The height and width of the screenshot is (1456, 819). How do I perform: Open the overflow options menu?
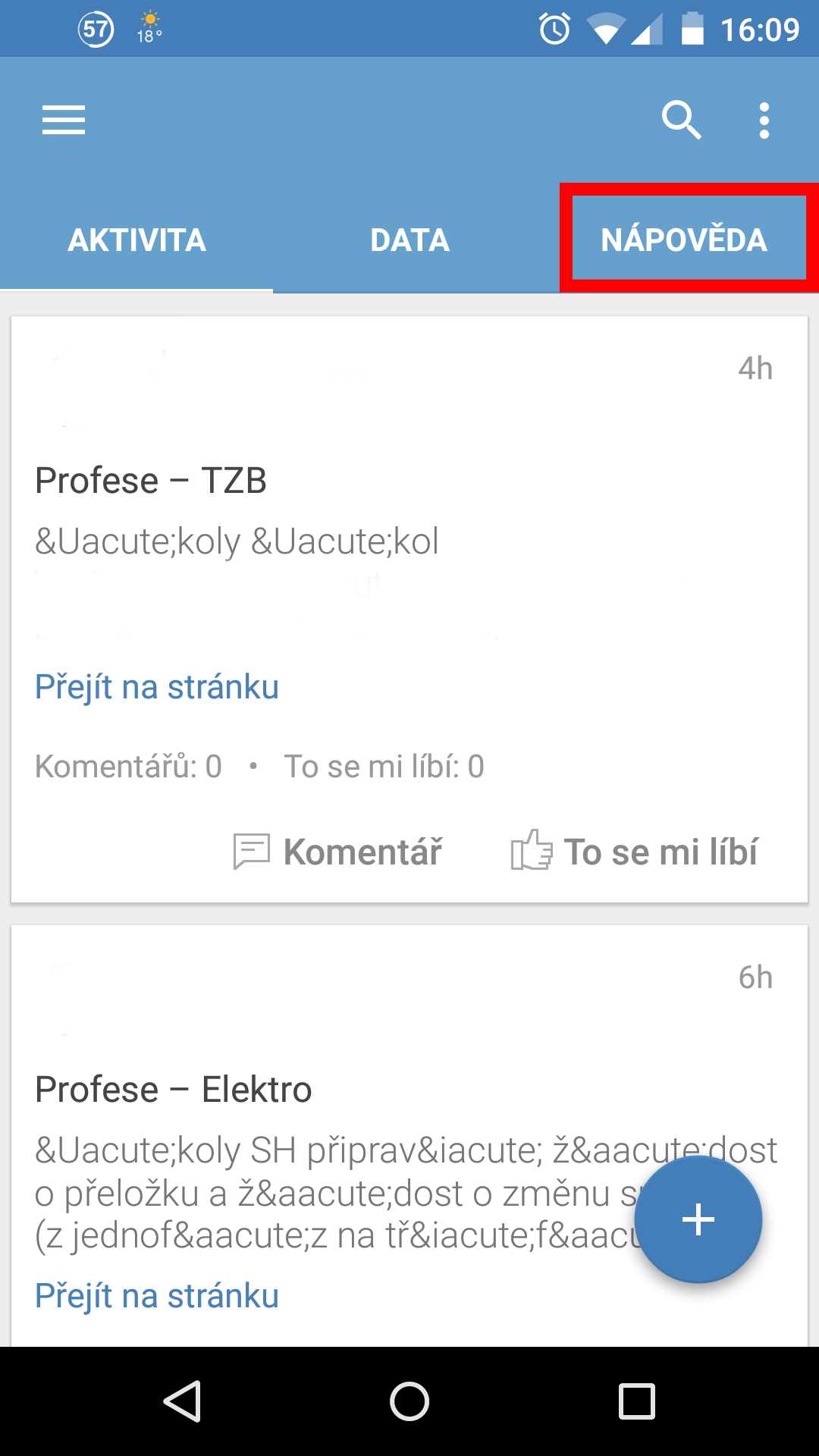[764, 121]
